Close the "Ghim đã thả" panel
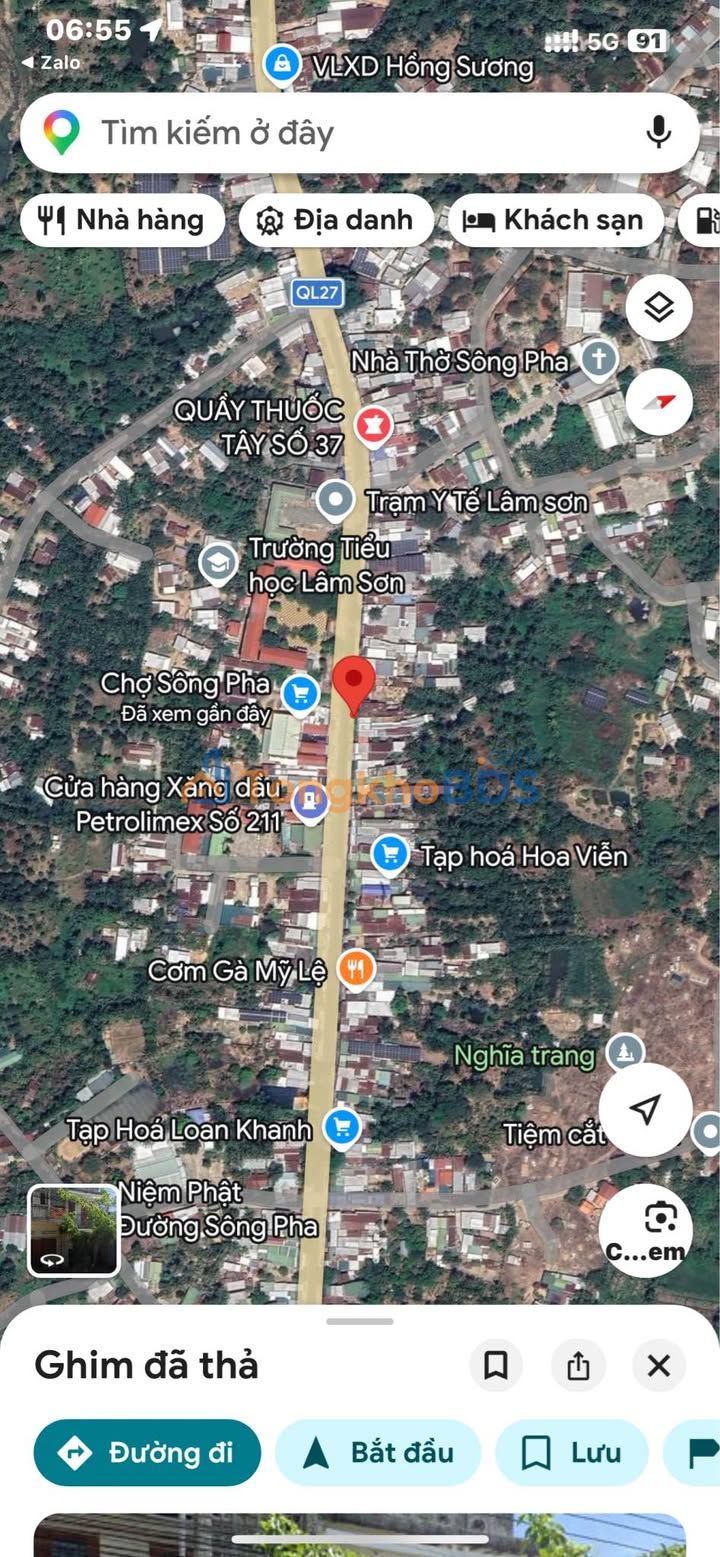Viewport: 720px width, 1557px height. click(659, 1365)
